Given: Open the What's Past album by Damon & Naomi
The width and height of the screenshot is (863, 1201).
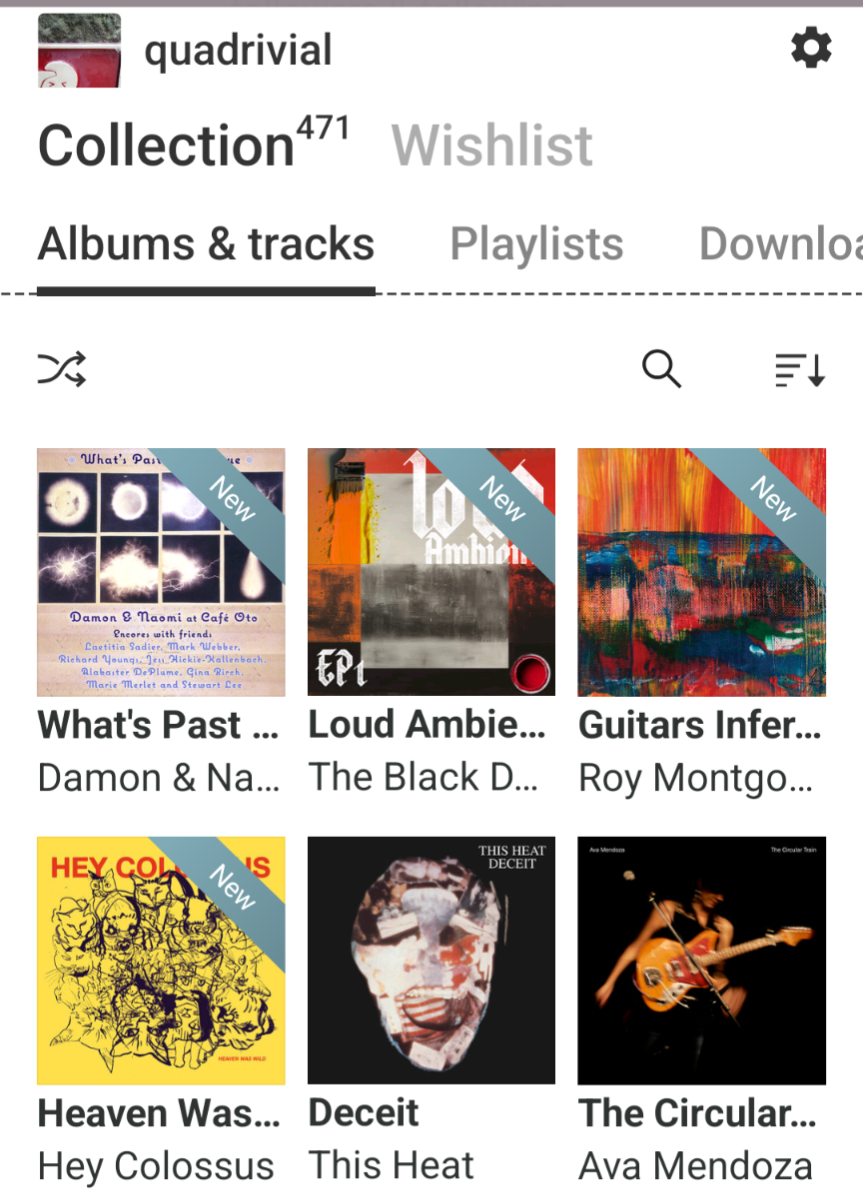Looking at the screenshot, I should pyautogui.click(x=161, y=572).
